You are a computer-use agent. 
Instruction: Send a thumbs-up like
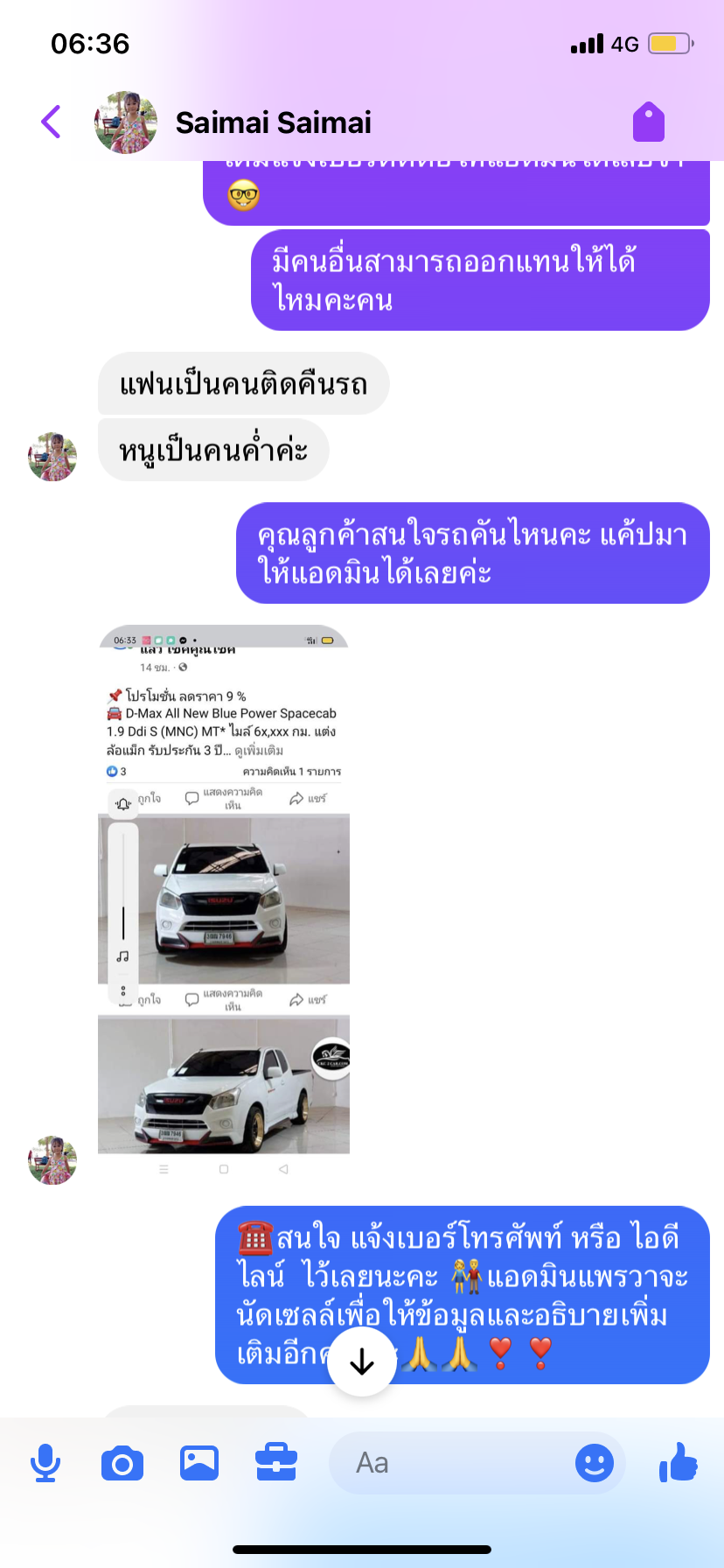(x=679, y=1463)
